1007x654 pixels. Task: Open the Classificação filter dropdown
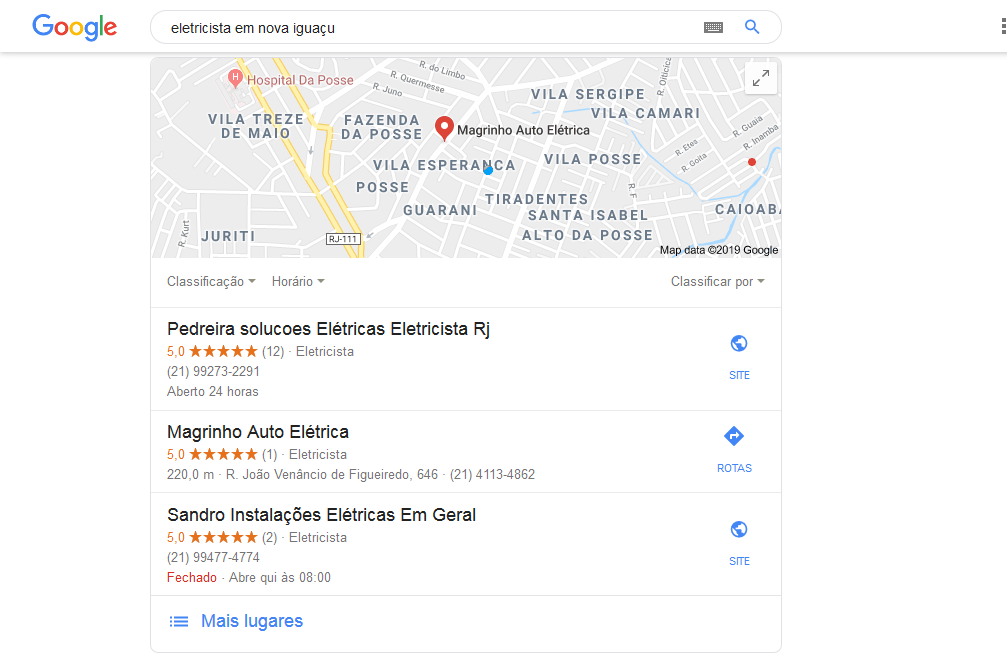(211, 282)
